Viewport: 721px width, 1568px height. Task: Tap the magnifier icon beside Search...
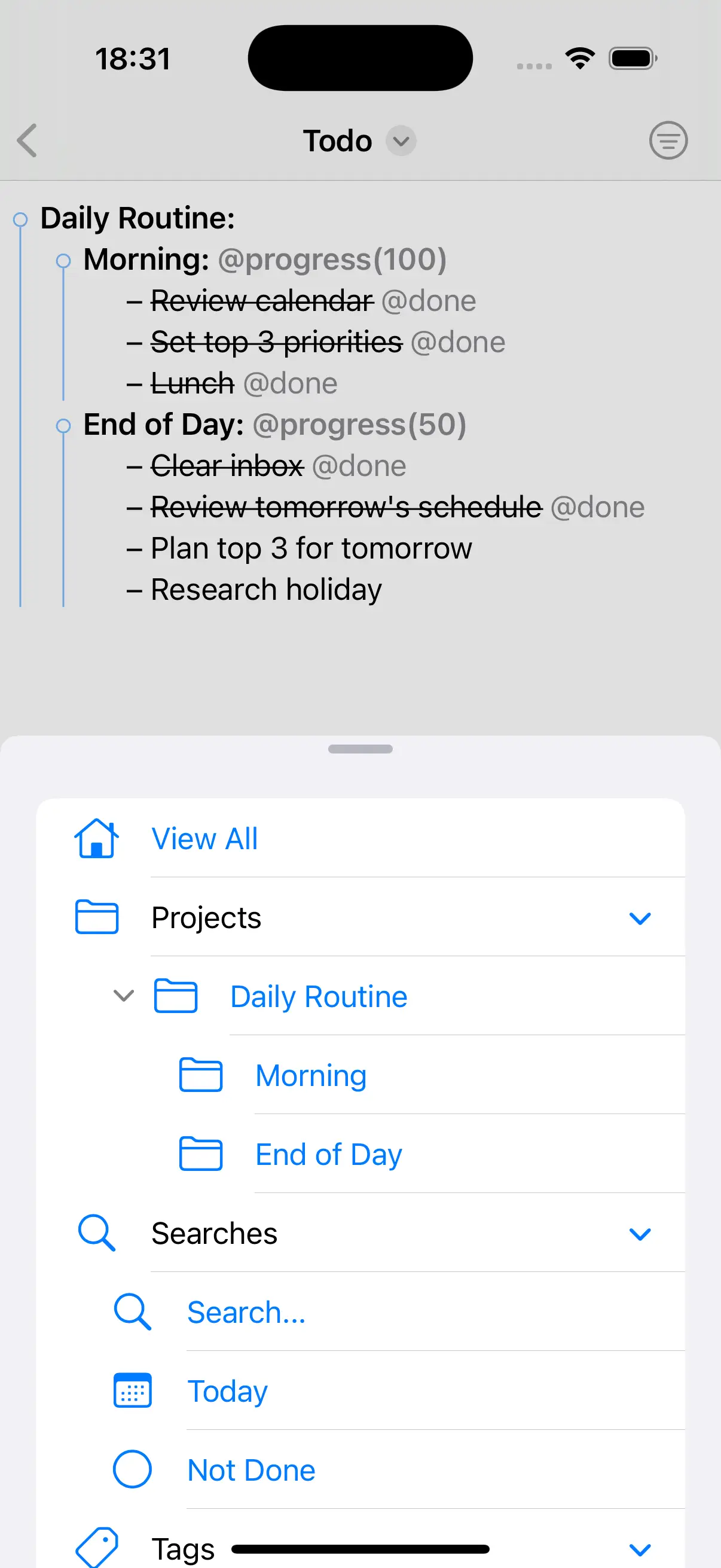click(x=132, y=1311)
